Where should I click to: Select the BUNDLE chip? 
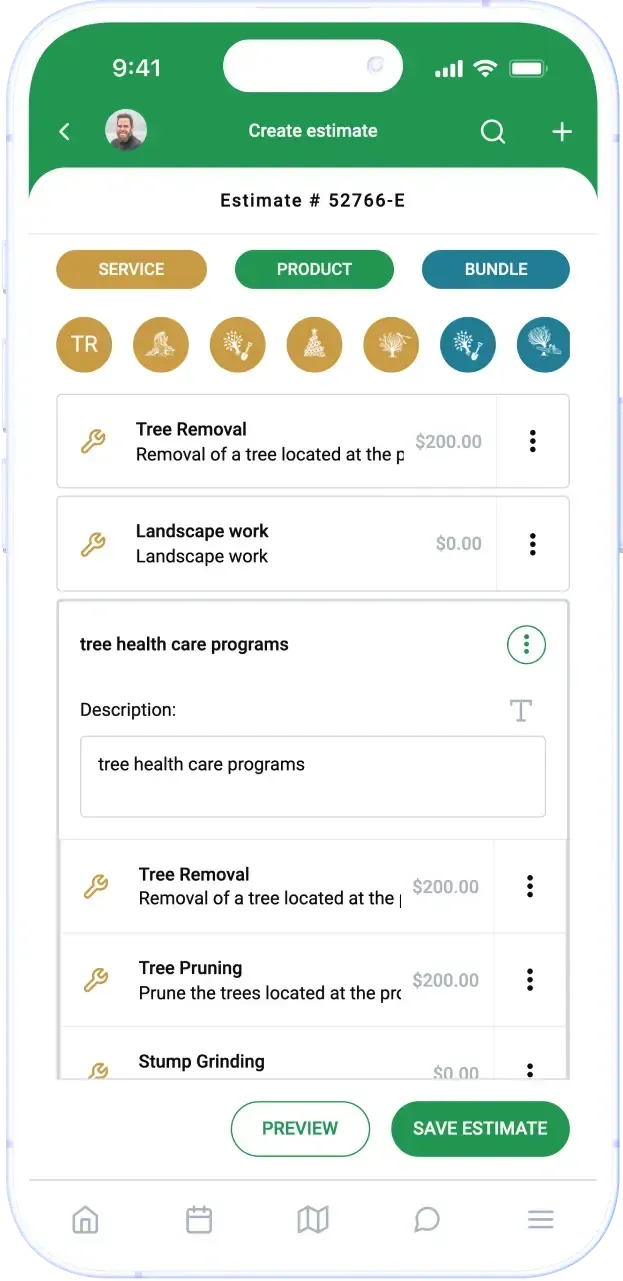click(496, 269)
